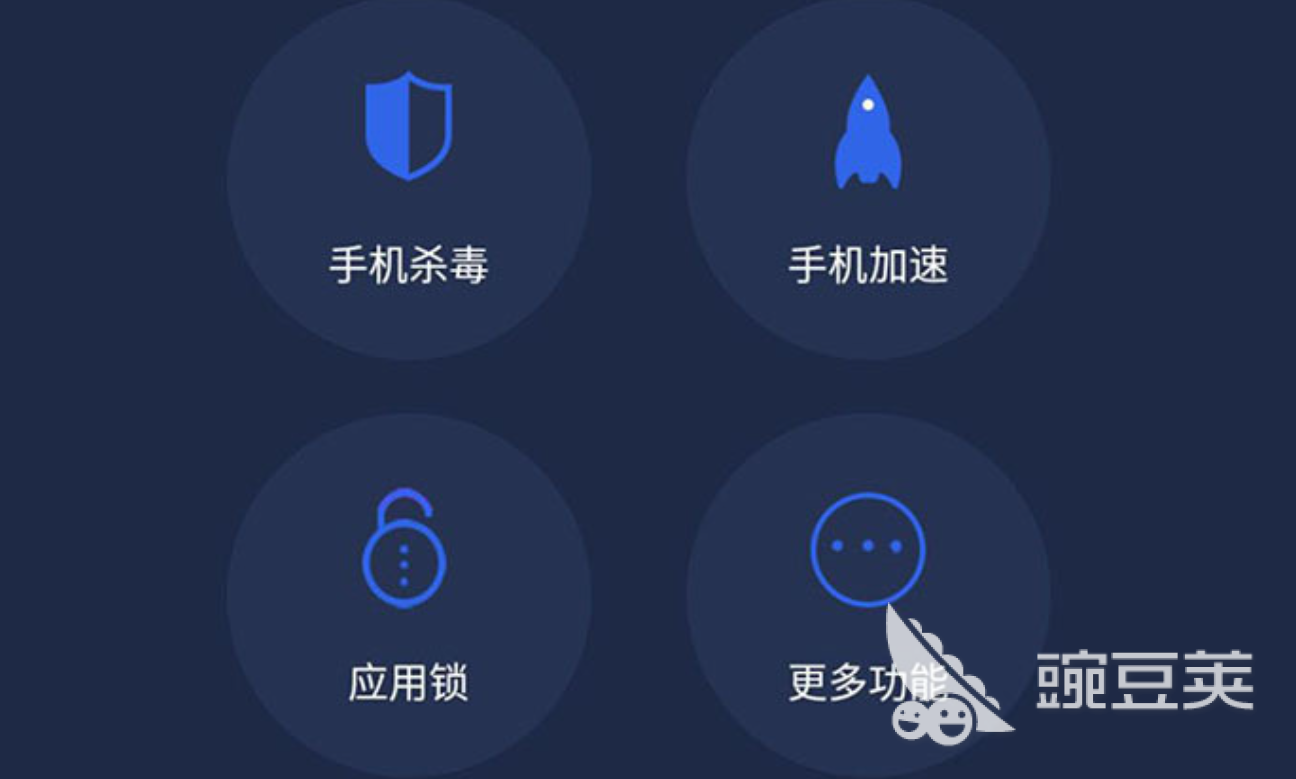Launch 手机加速 phone booster
Screen dimensions: 1296x779
(868, 180)
